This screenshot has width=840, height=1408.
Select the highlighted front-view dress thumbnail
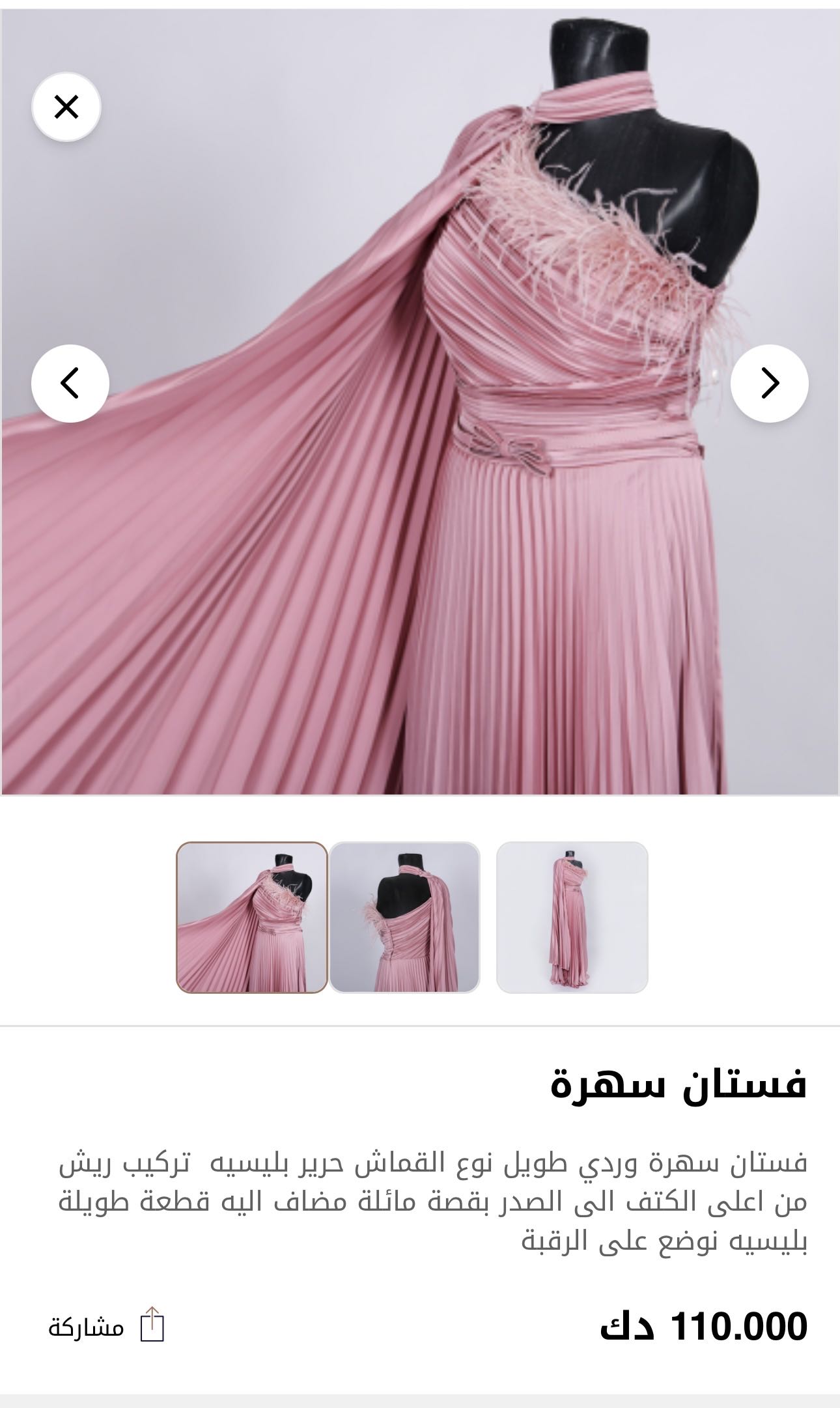pyautogui.click(x=252, y=918)
